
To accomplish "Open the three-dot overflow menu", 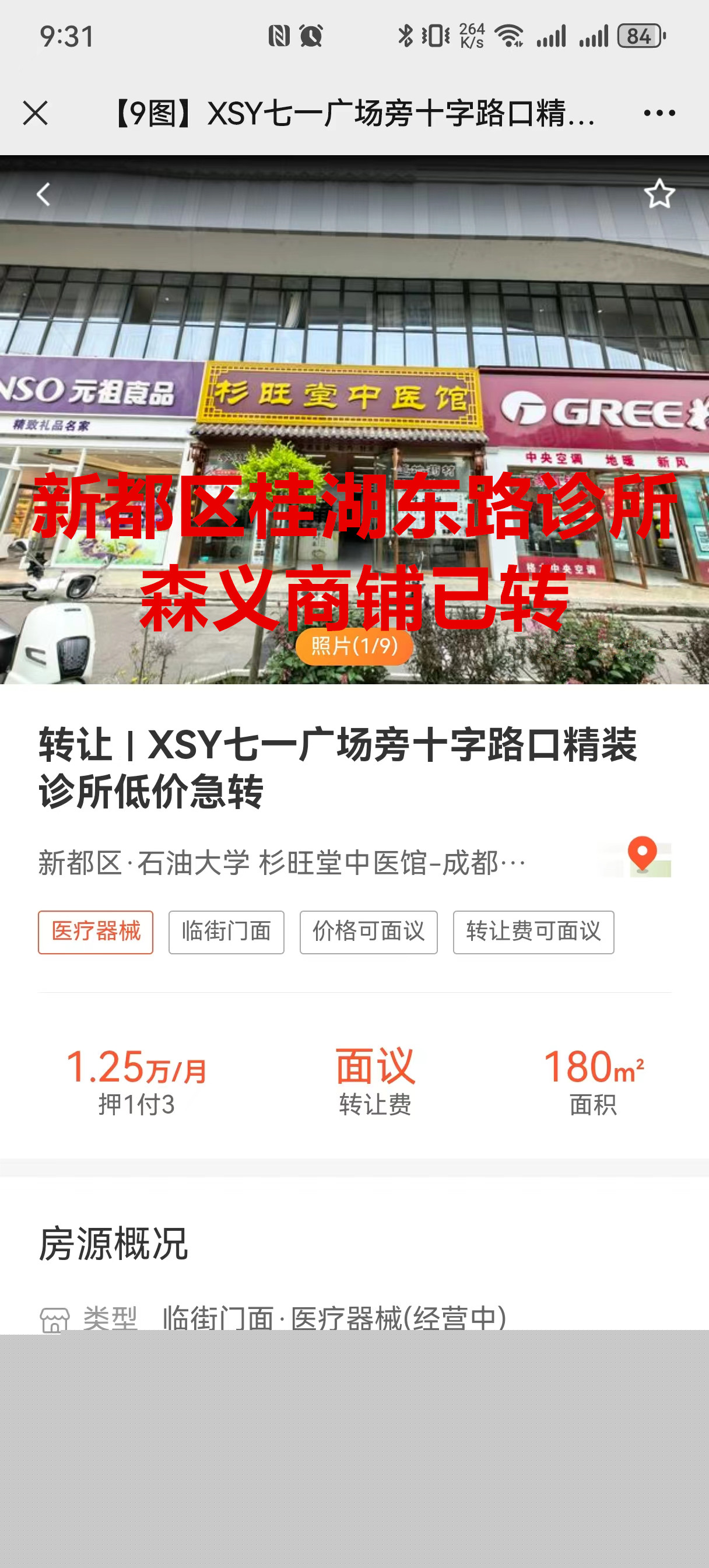I will click(659, 113).
